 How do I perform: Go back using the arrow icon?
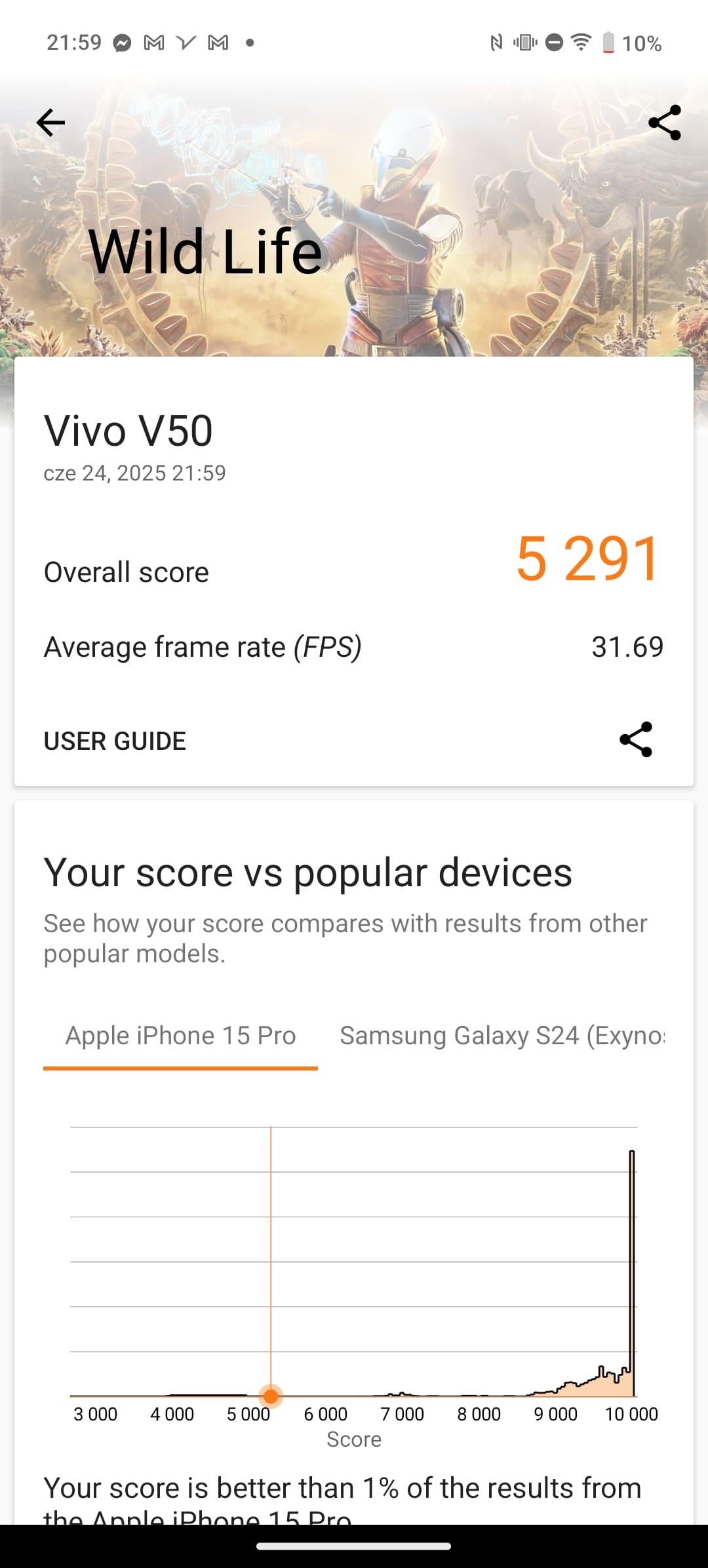point(50,123)
